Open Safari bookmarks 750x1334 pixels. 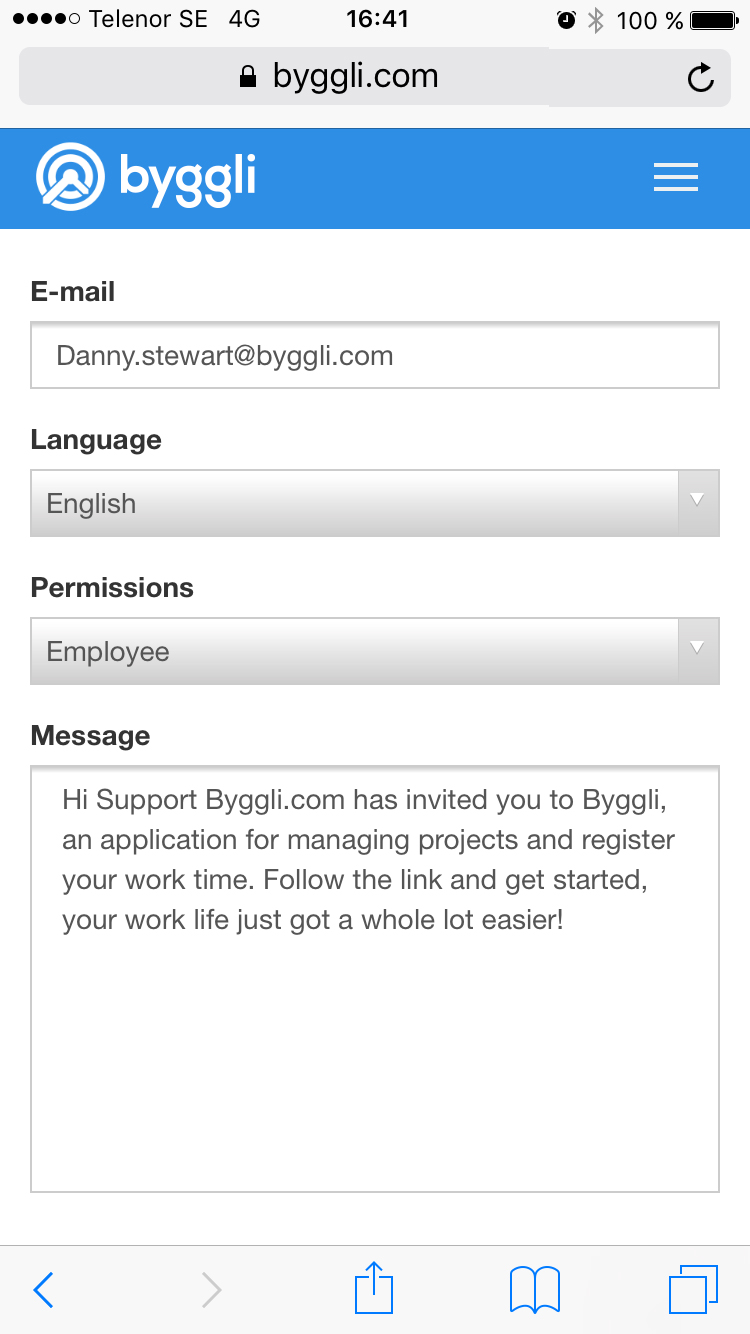point(534,1290)
